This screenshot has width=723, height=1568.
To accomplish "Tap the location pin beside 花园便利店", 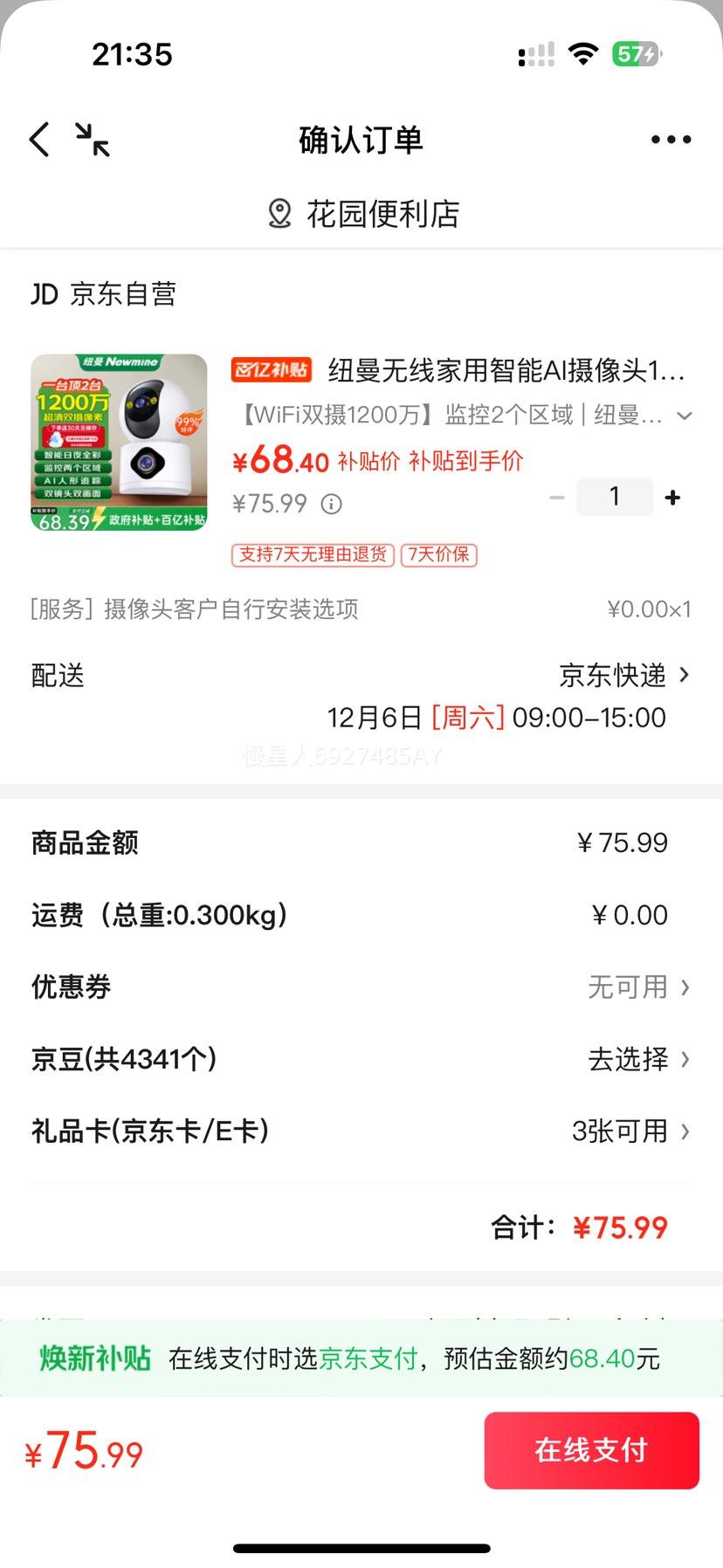I will 279,213.
